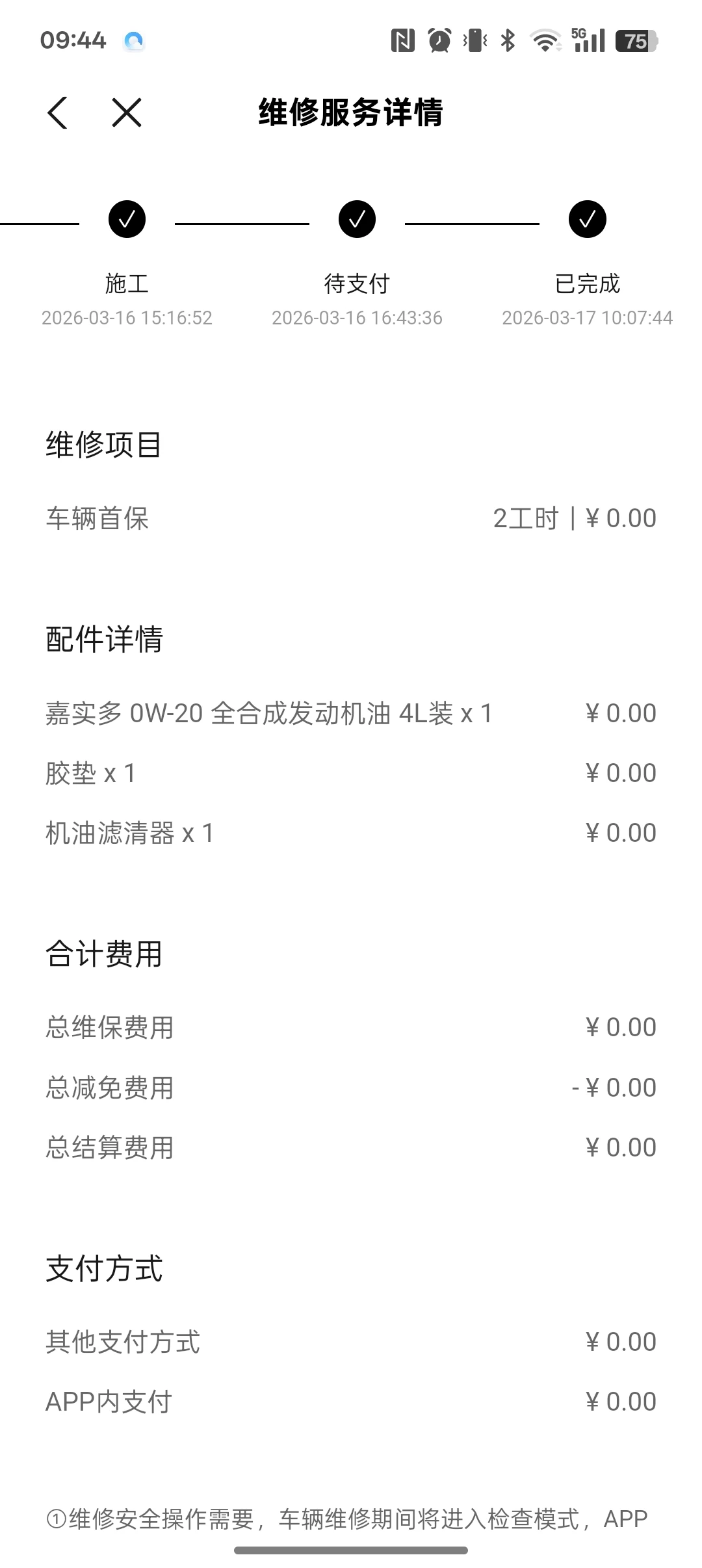Close the 维修服务详情 page
Image resolution: width=702 pixels, height=1568 pixels.
point(126,112)
